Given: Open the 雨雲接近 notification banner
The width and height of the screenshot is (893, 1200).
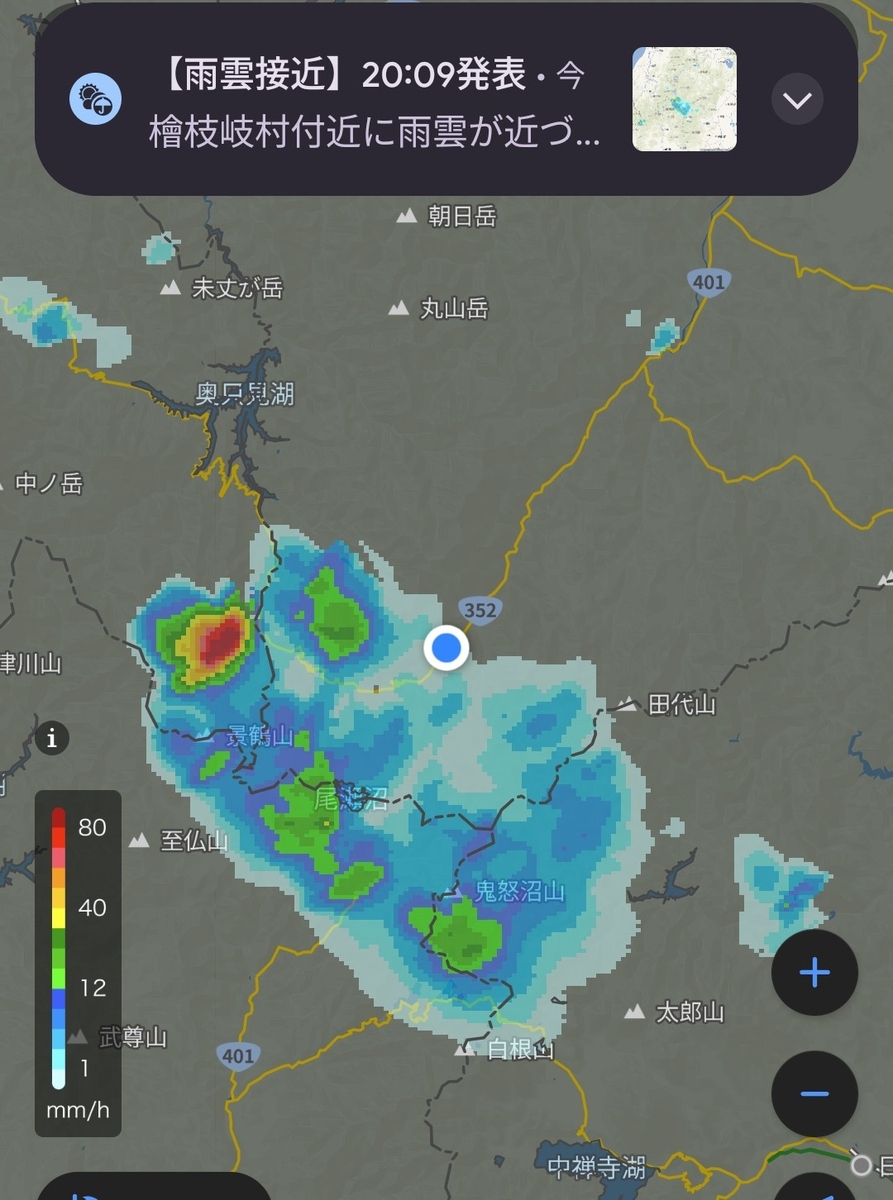Looking at the screenshot, I should click(446, 99).
